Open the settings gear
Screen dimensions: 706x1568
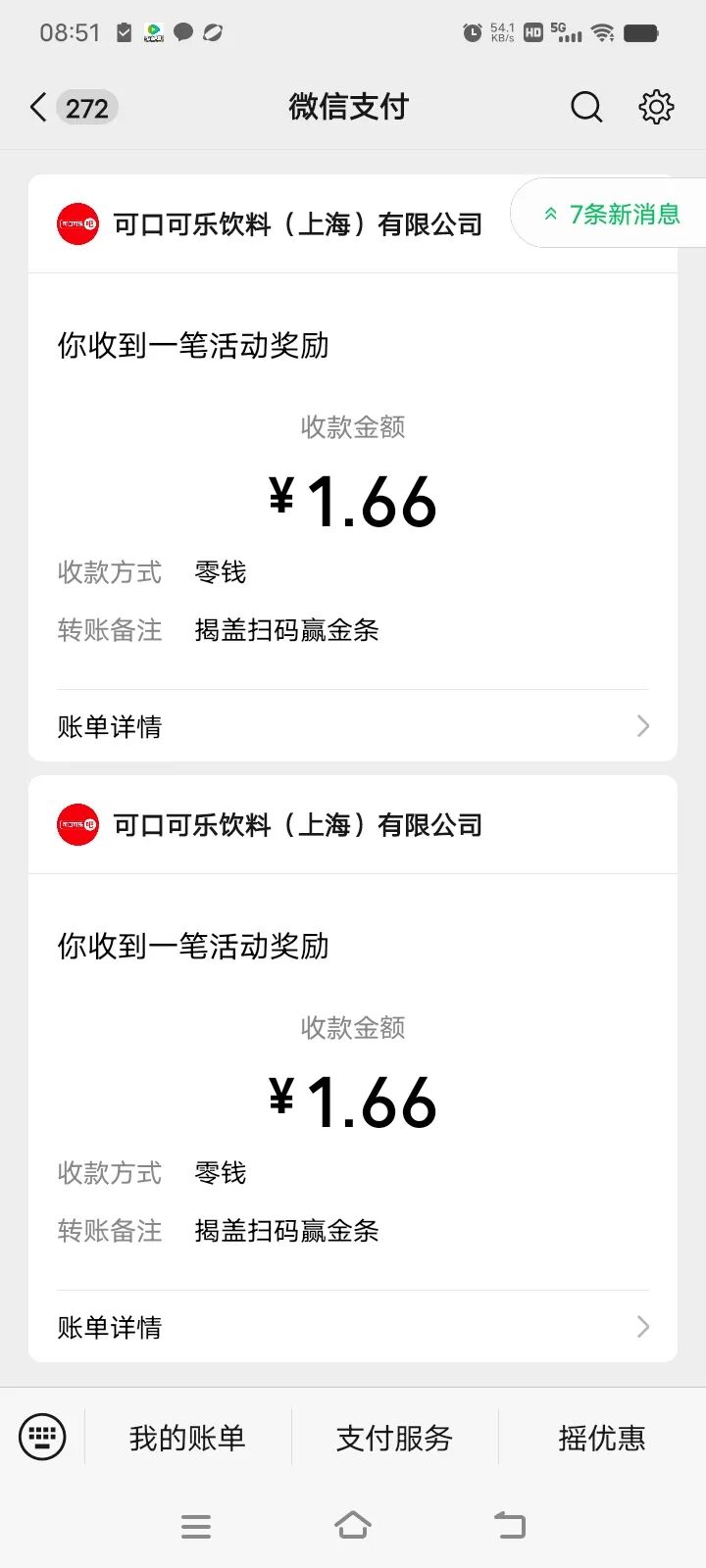click(656, 107)
